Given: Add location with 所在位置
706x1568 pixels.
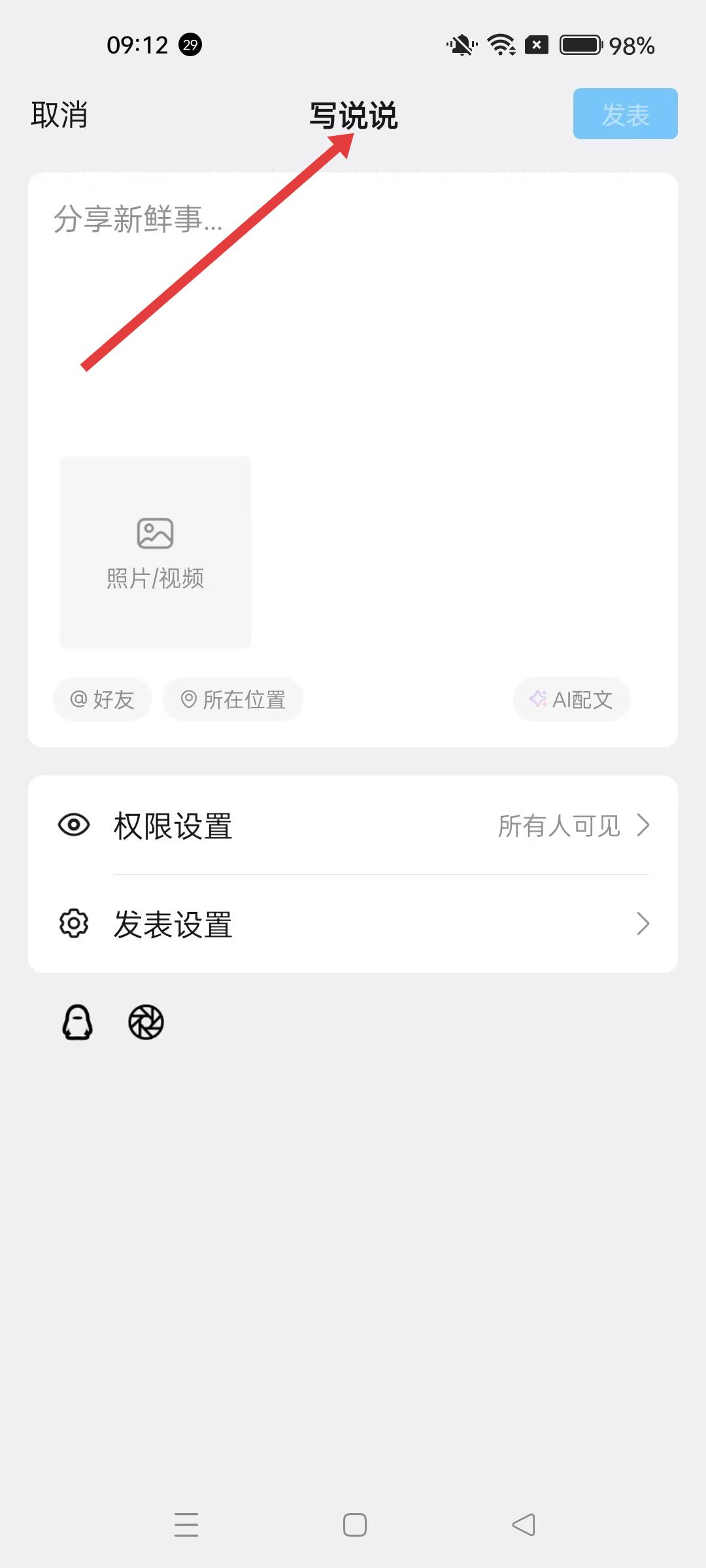Looking at the screenshot, I should (x=233, y=700).
